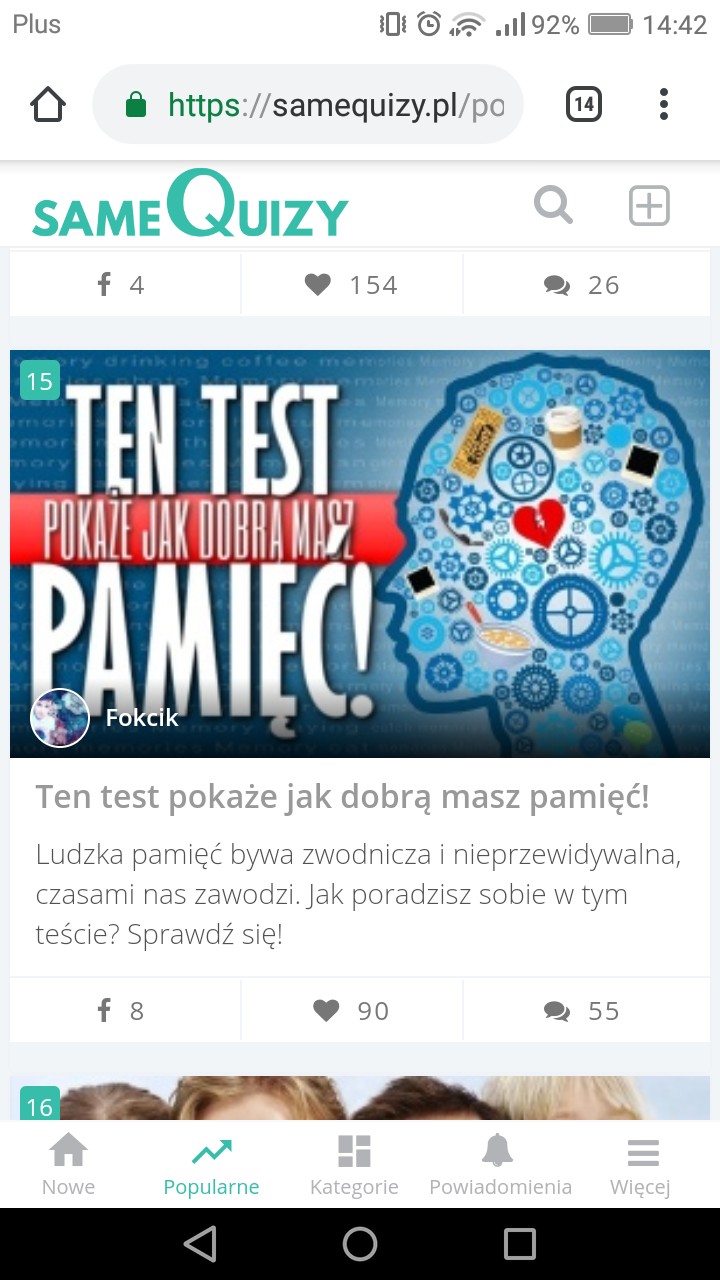This screenshot has width=720, height=1280.
Task: Open the Więcej menu
Action: [641, 1165]
